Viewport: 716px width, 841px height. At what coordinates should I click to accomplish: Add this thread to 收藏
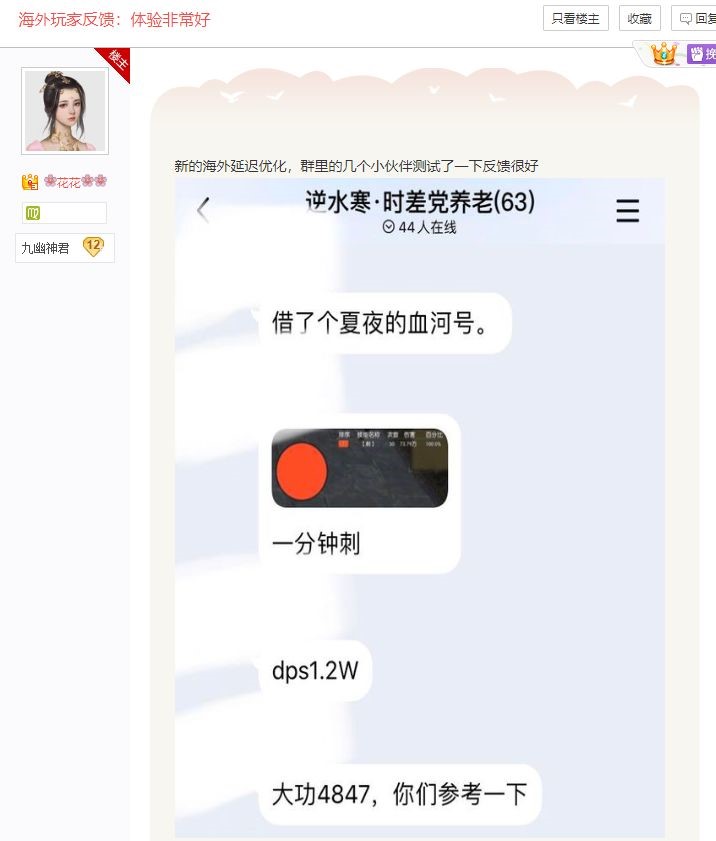(x=639, y=18)
